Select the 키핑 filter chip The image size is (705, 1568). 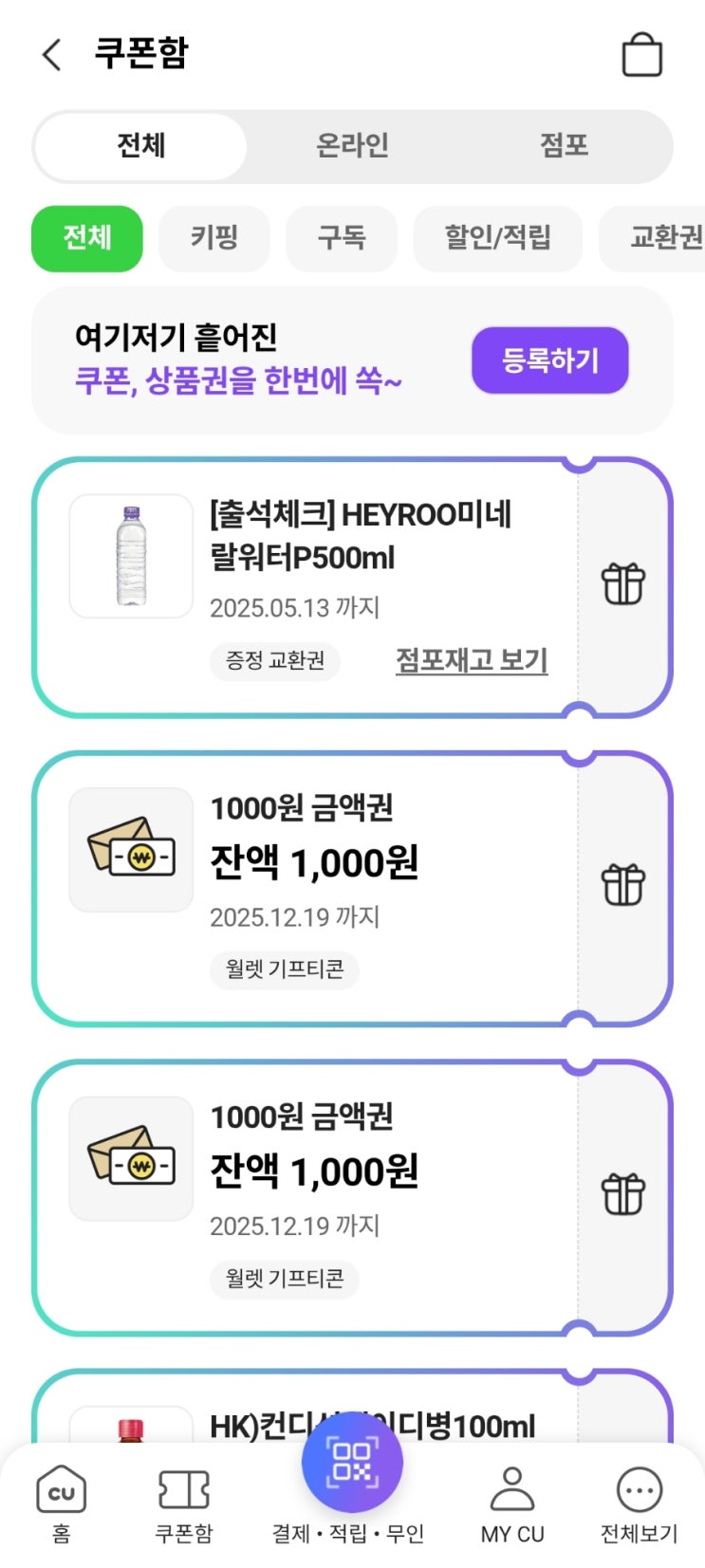coord(214,237)
